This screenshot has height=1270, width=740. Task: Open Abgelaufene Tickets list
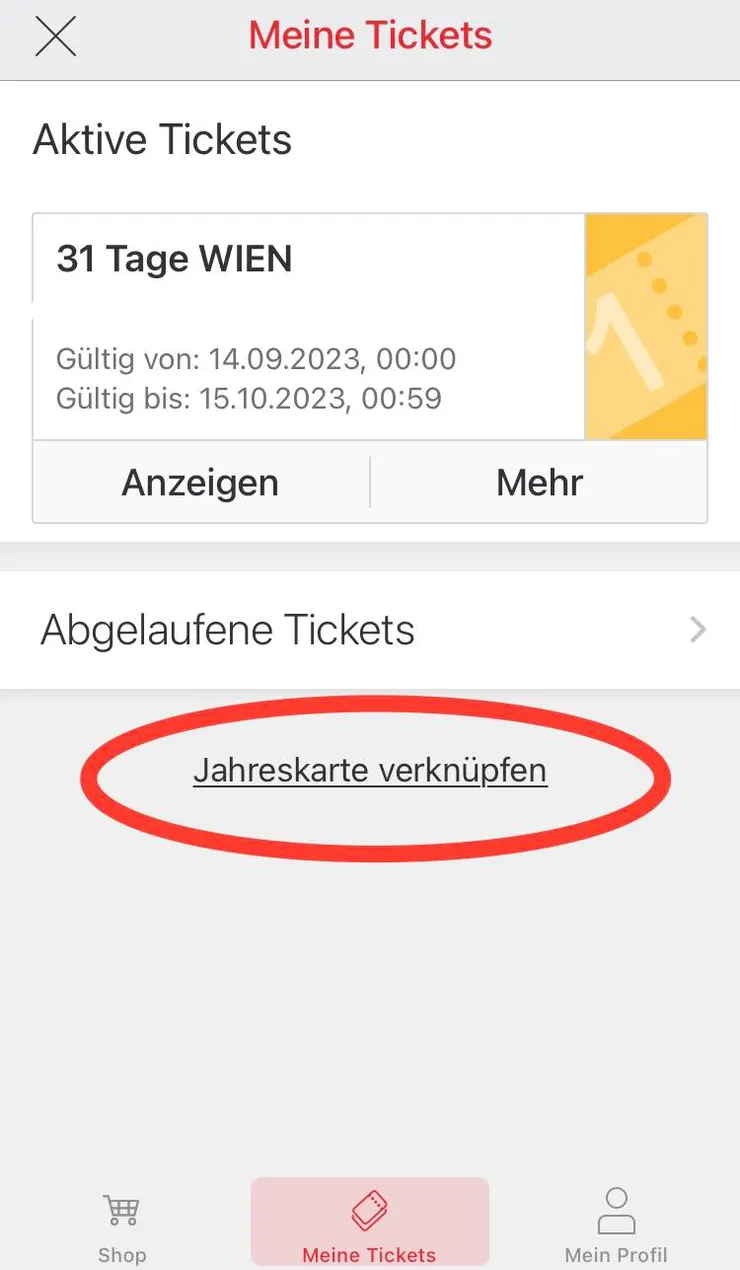[370, 630]
